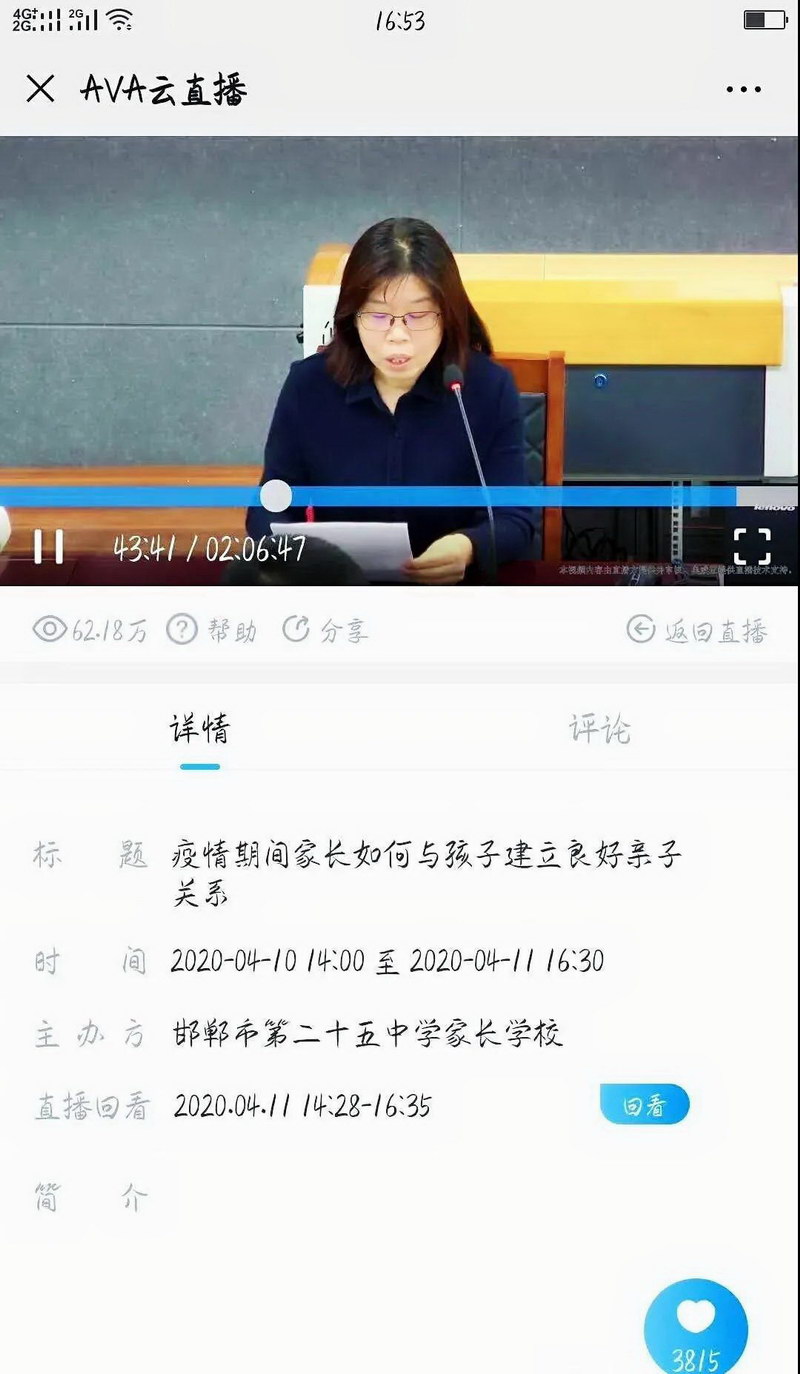The width and height of the screenshot is (800, 1374).
Task: Enter fullscreen video mode
Action: coord(752,547)
